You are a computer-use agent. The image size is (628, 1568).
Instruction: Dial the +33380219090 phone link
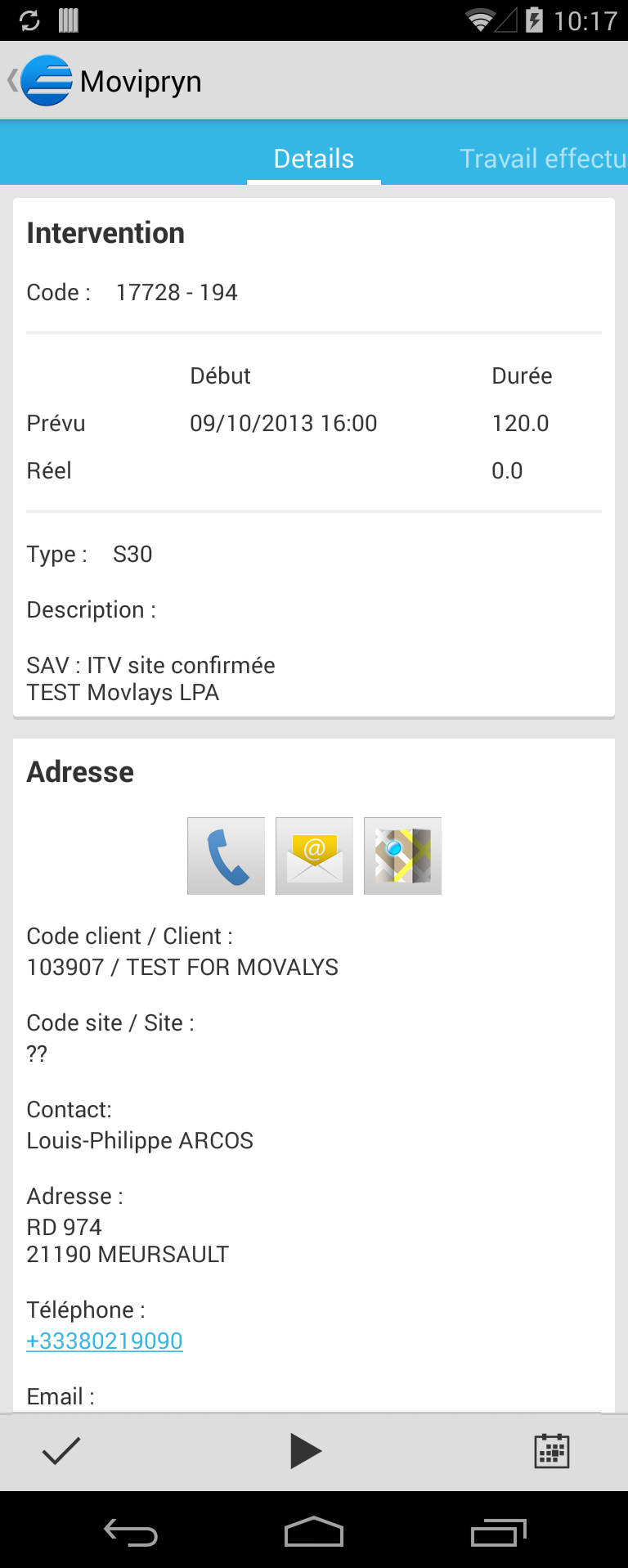point(105,1341)
